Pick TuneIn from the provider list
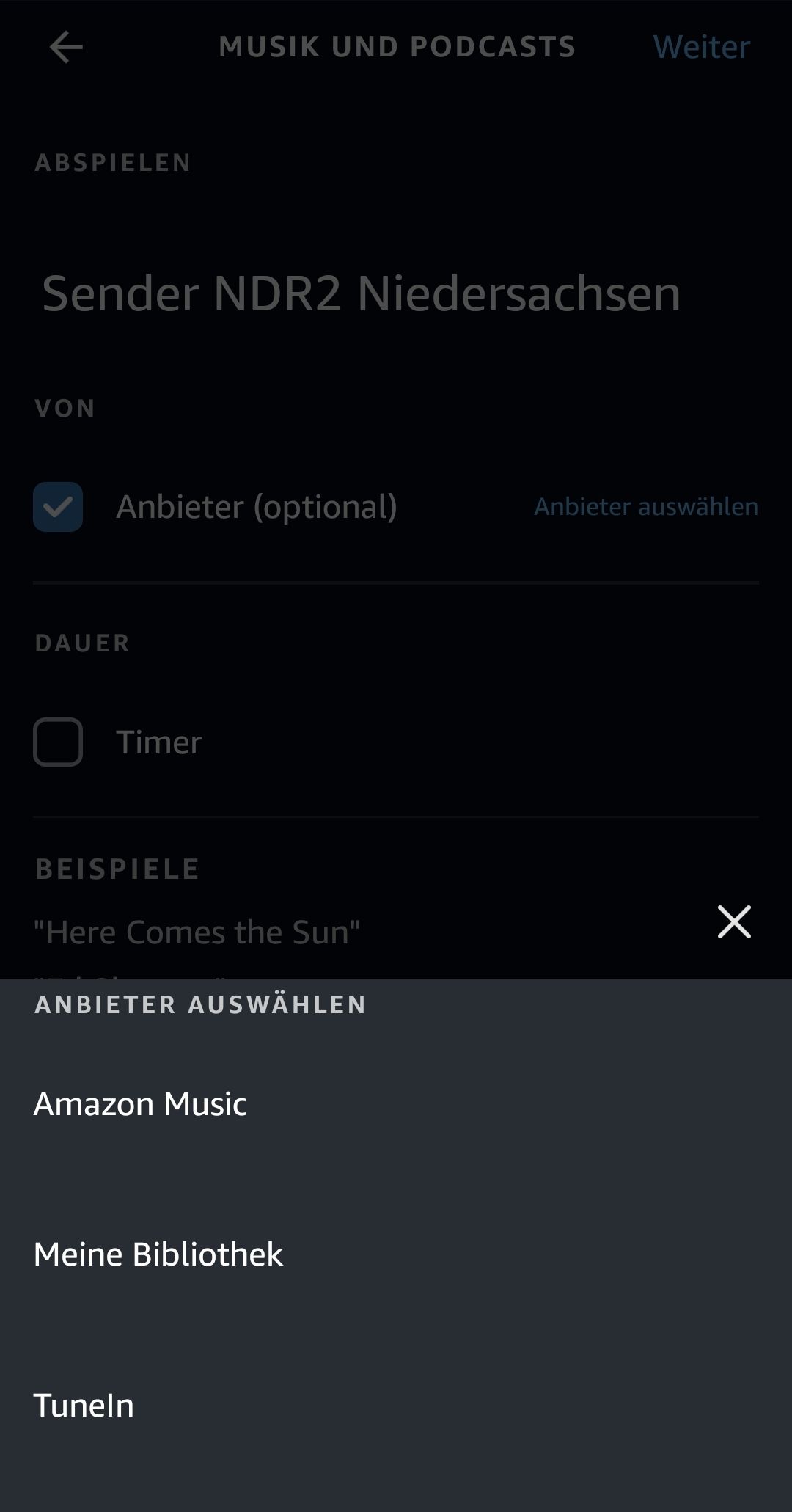 (84, 1406)
